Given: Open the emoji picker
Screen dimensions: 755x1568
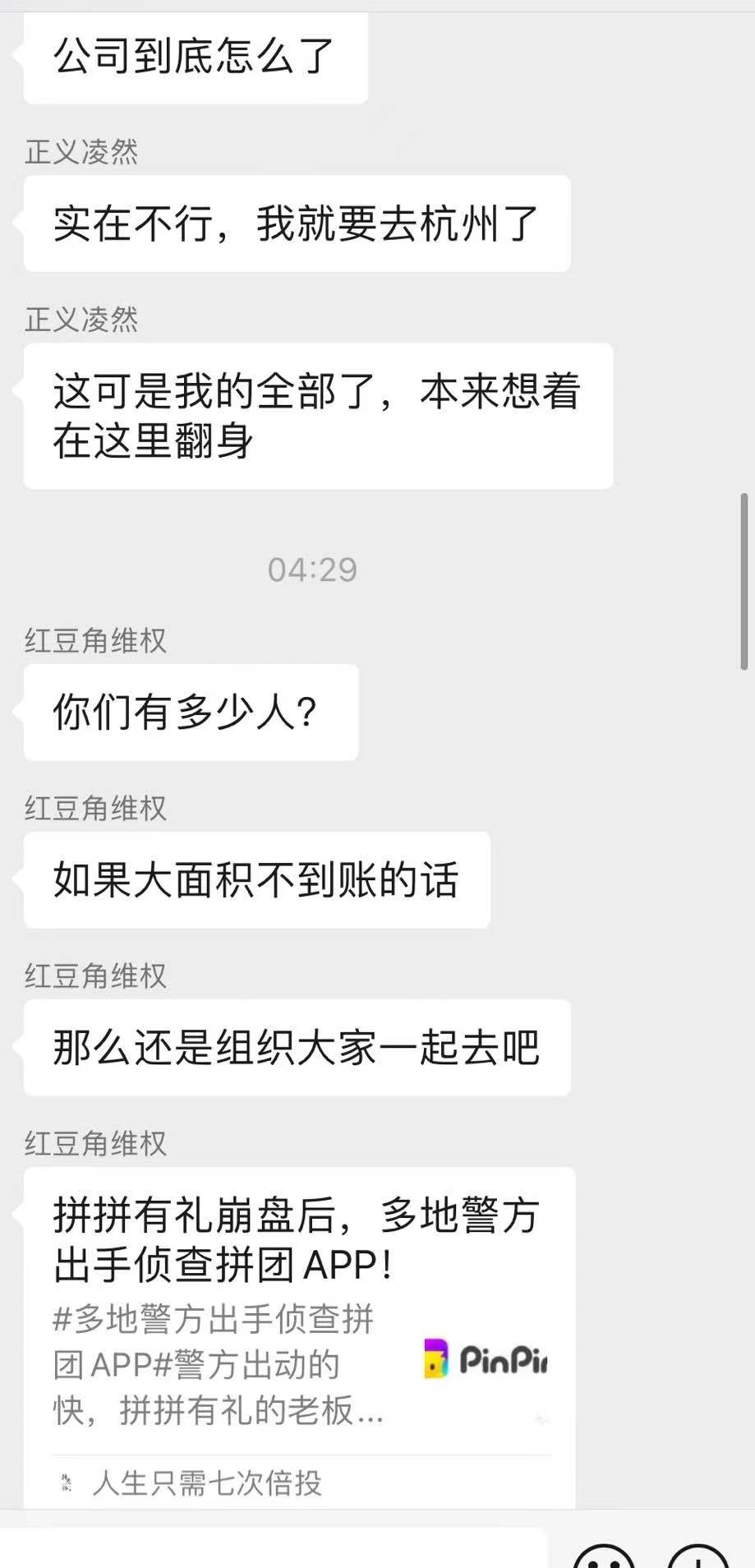Looking at the screenshot, I should coord(604,1557).
